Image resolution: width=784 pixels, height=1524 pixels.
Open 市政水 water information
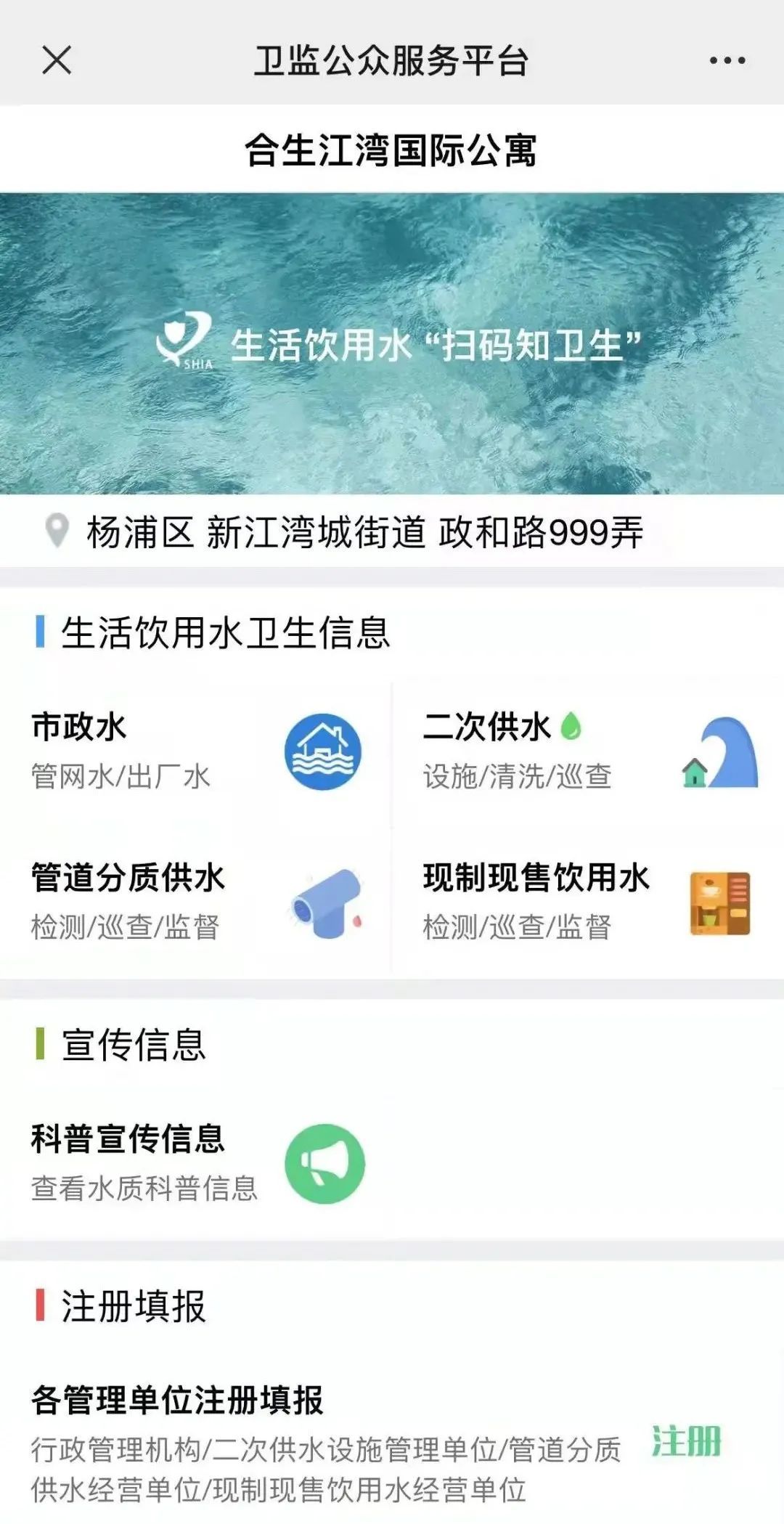pos(196,751)
